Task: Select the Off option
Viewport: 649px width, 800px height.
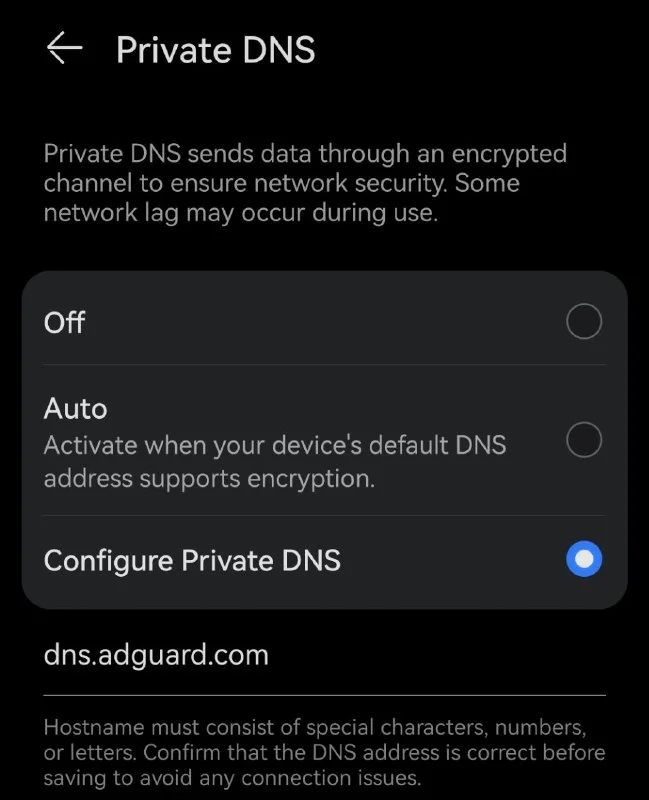Action: pyautogui.click(x=583, y=322)
